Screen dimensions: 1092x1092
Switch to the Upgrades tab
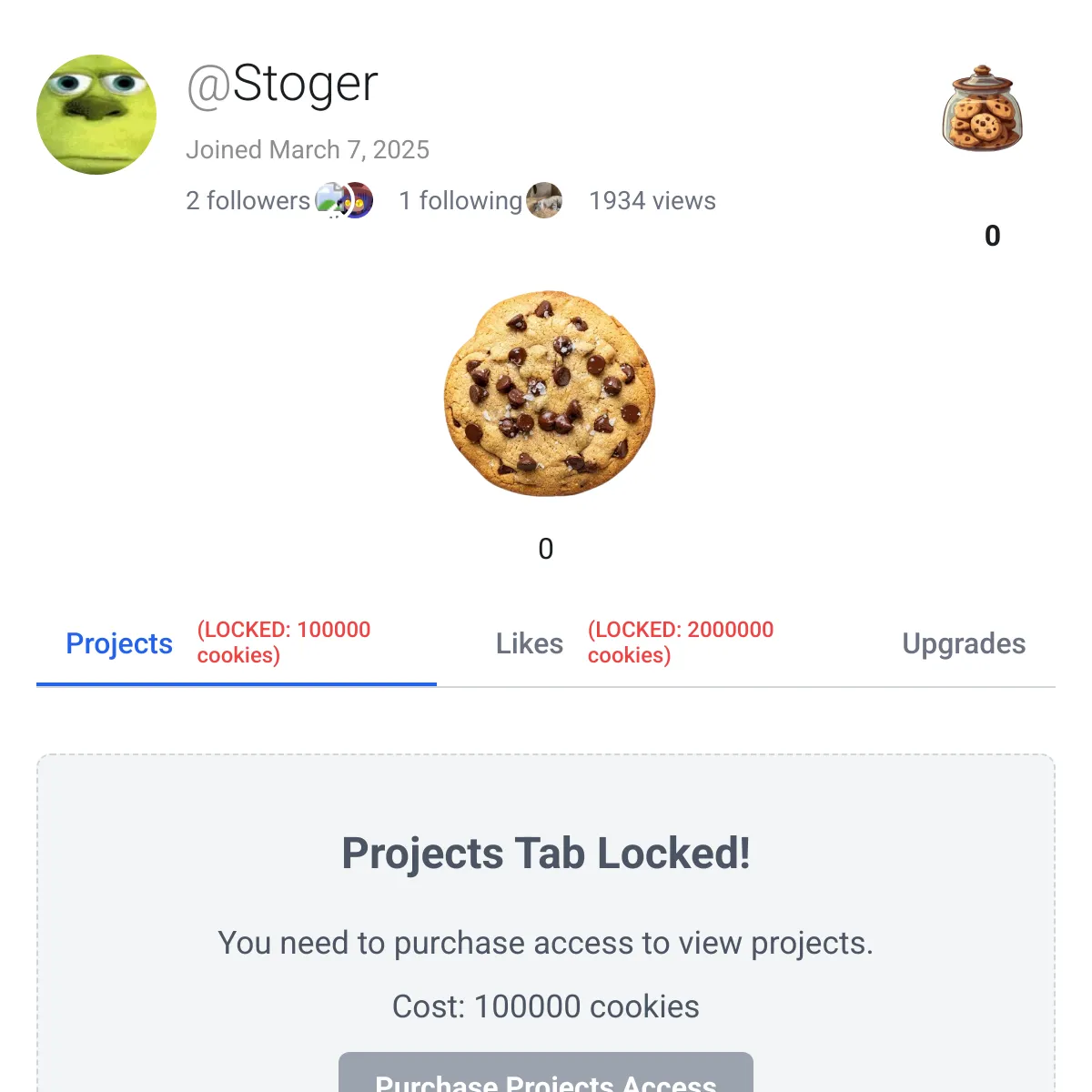pos(964,643)
